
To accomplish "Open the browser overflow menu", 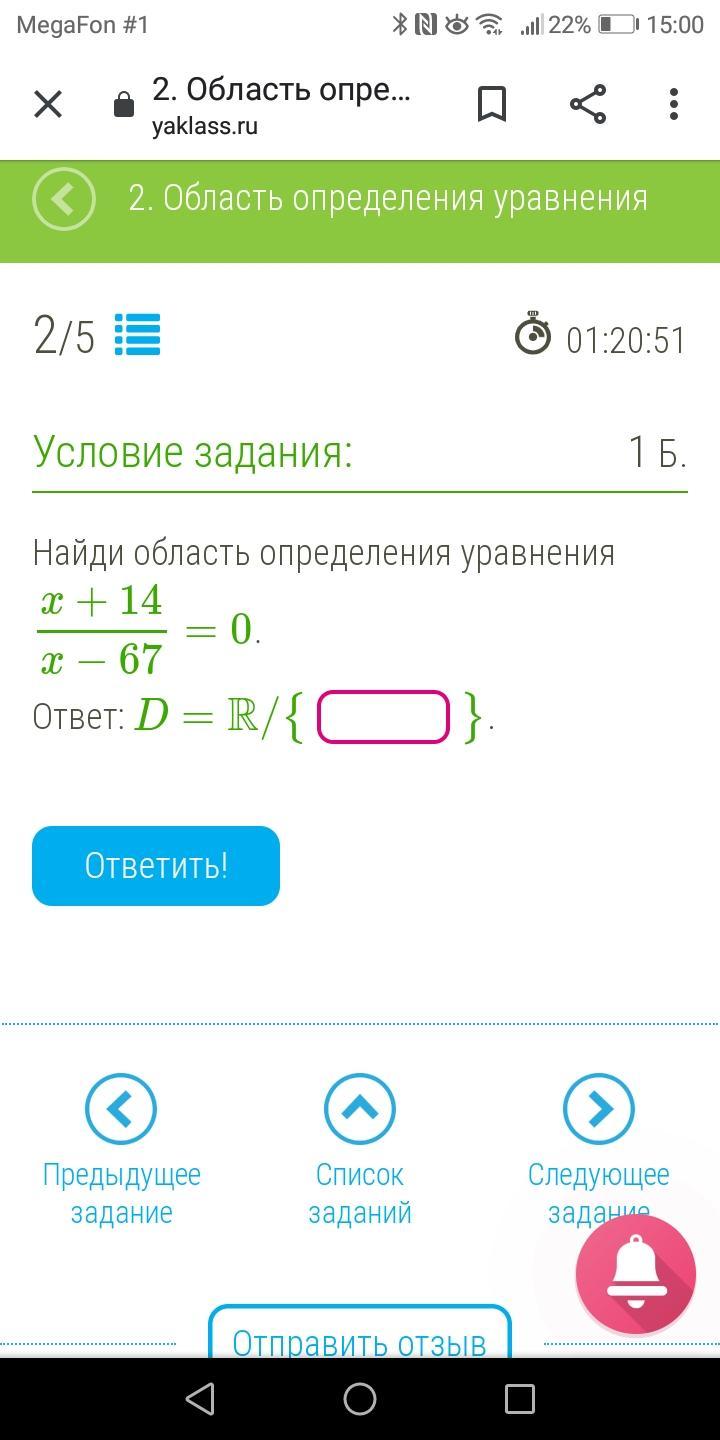I will pyautogui.click(x=674, y=104).
